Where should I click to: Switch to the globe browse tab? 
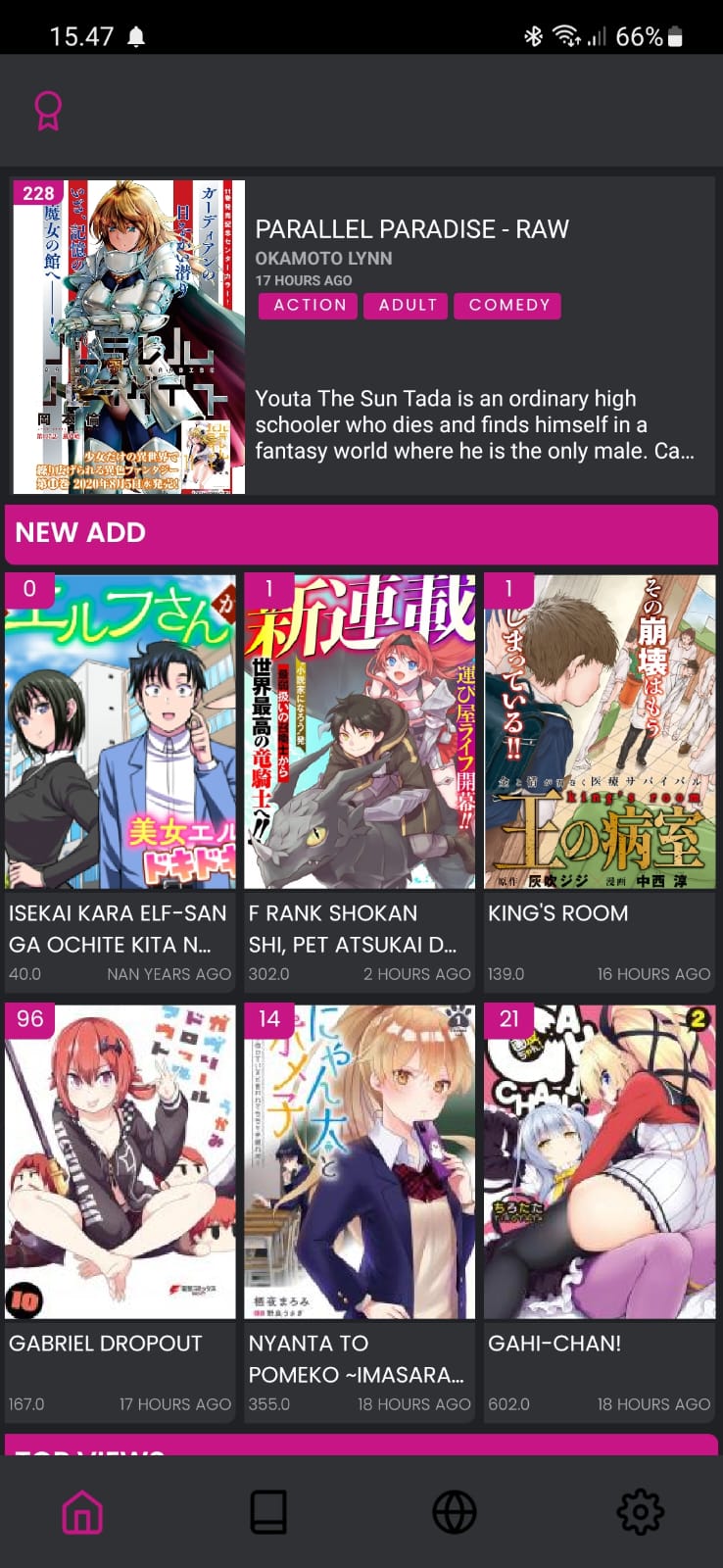[455, 1512]
